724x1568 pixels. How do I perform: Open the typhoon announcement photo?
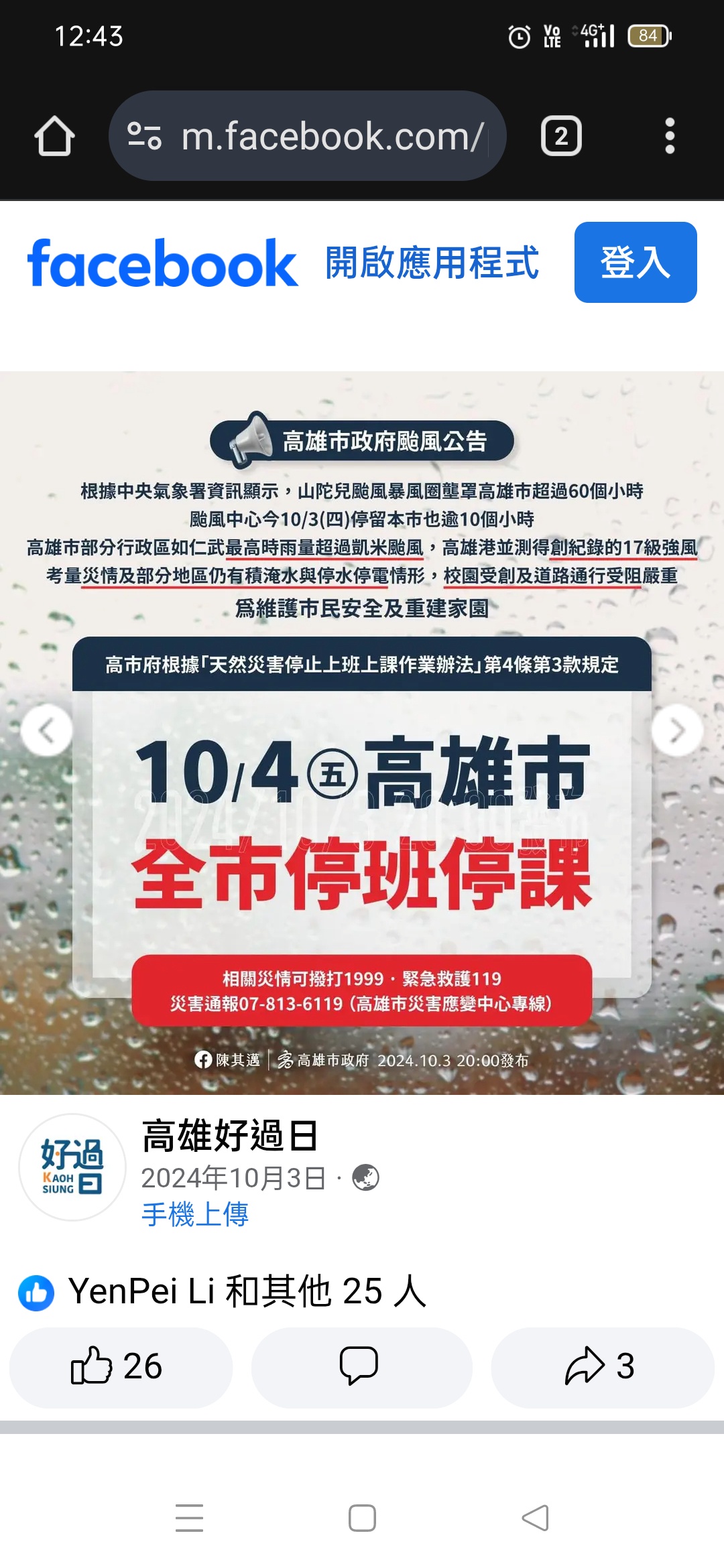click(x=362, y=838)
